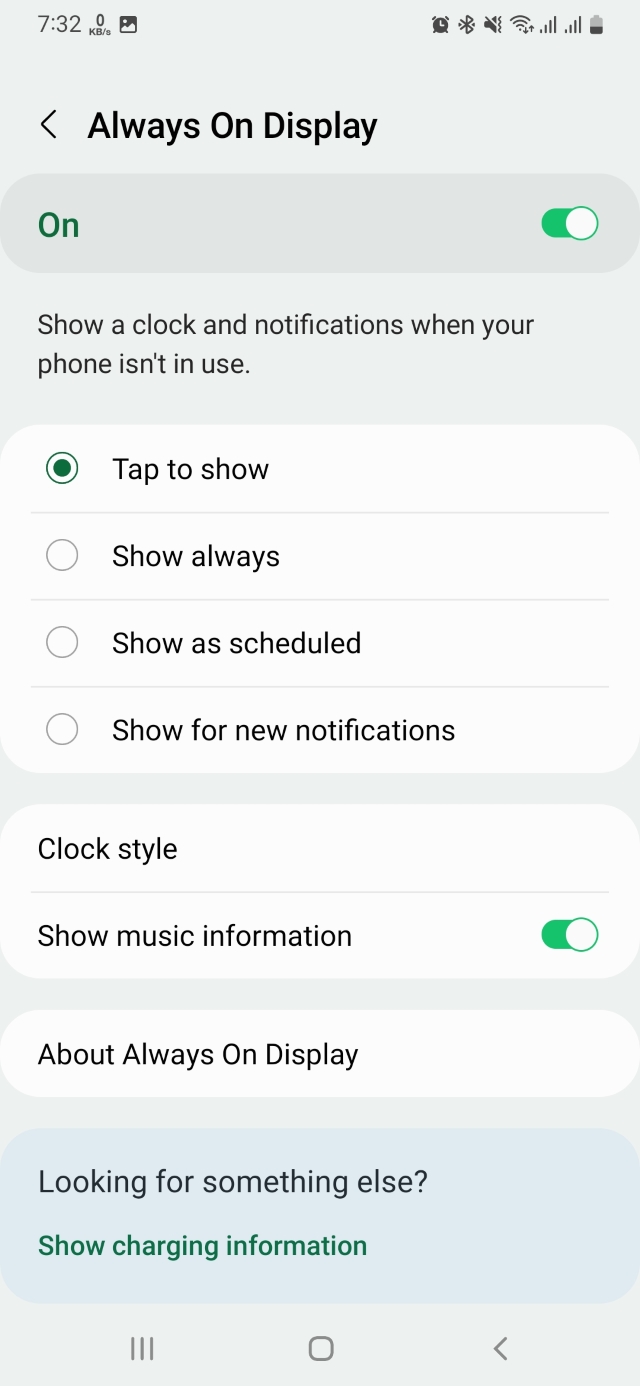The image size is (640, 1386).
Task: Choose Show always
Action: click(x=62, y=556)
